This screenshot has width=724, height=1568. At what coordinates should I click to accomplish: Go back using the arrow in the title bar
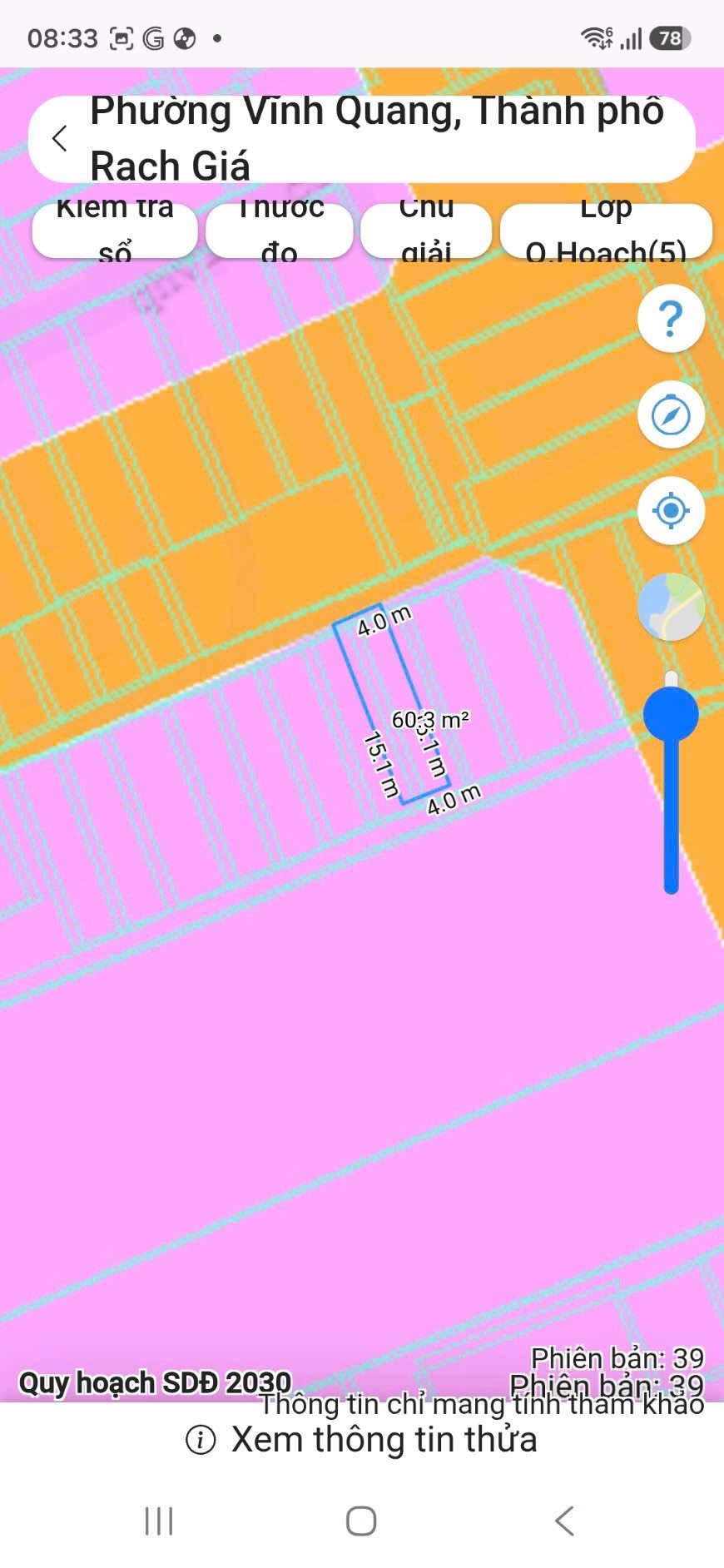pyautogui.click(x=60, y=138)
